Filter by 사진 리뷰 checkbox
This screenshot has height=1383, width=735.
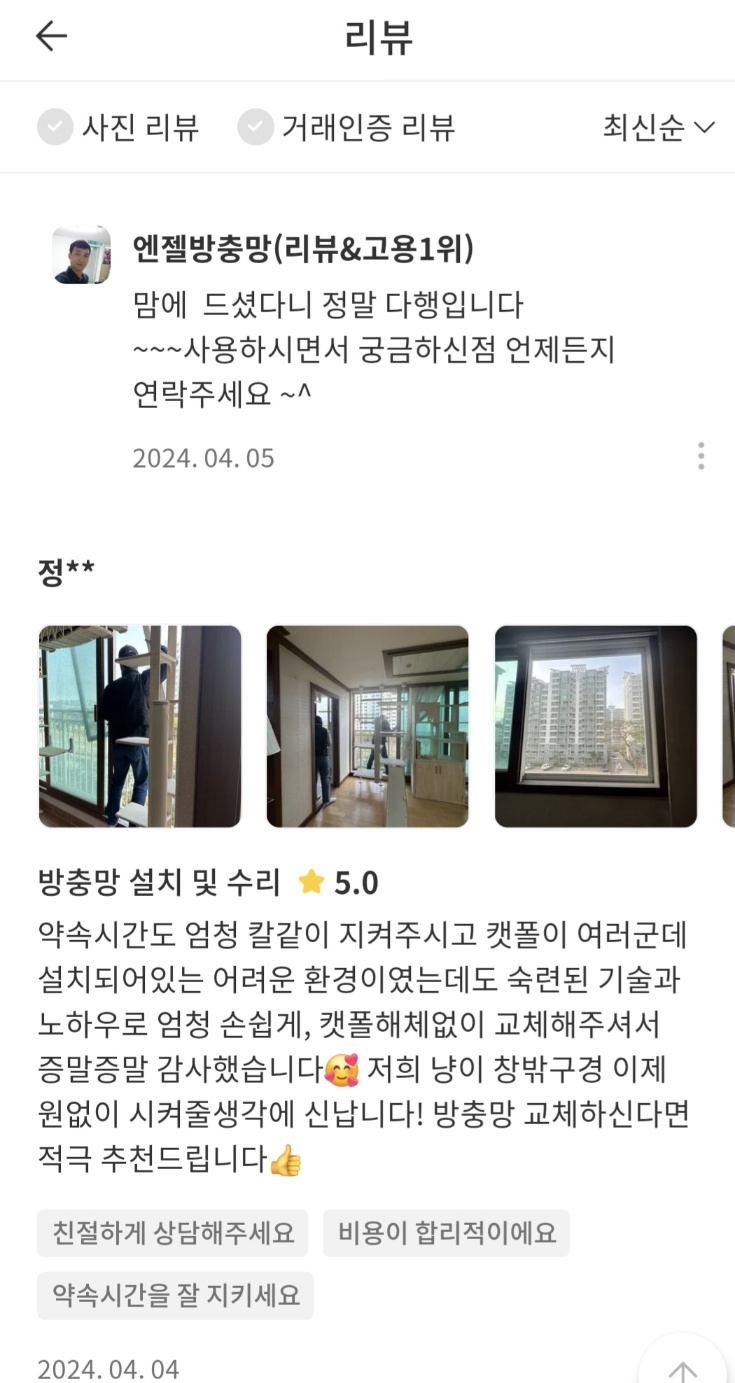click(x=118, y=128)
